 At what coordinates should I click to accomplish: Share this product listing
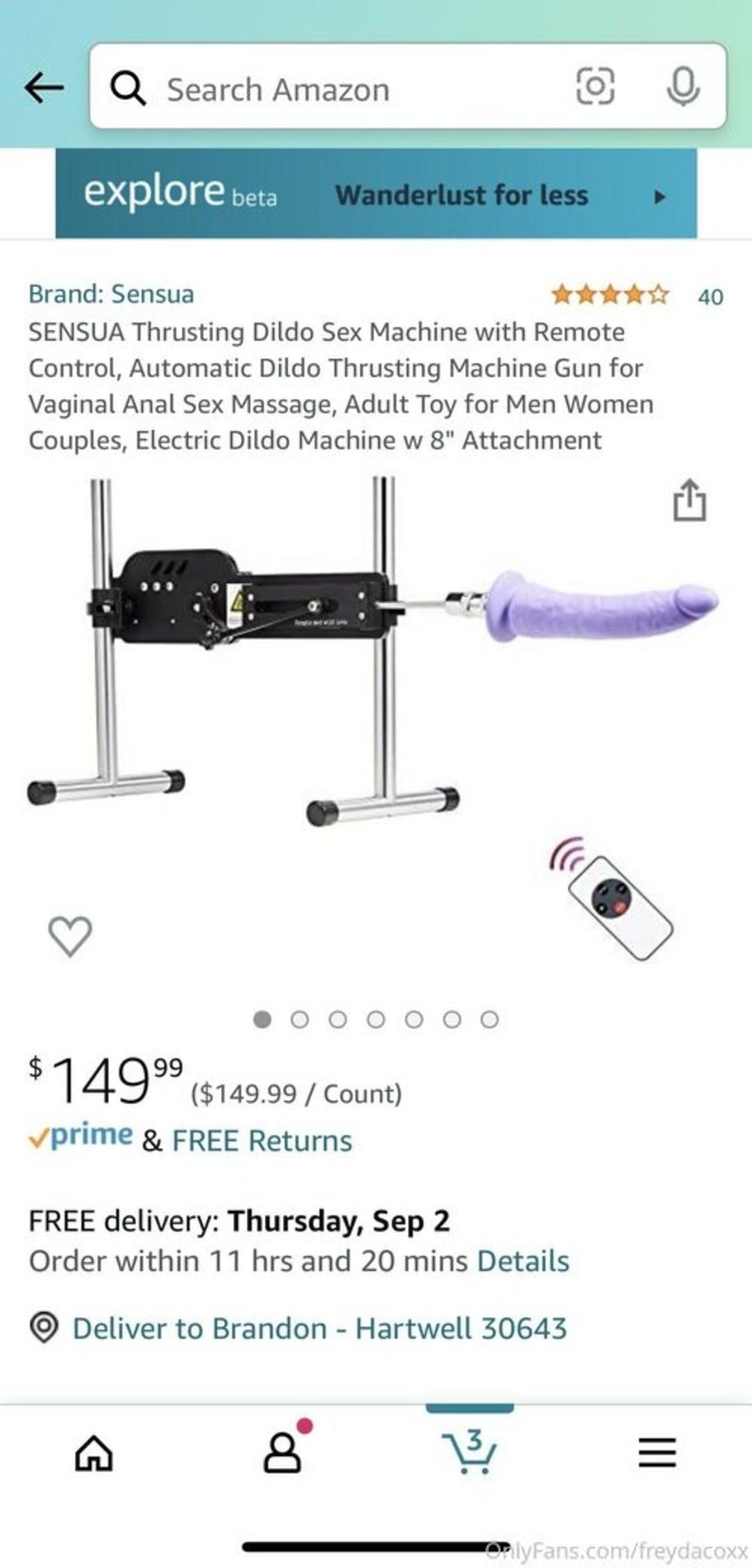[x=689, y=500]
